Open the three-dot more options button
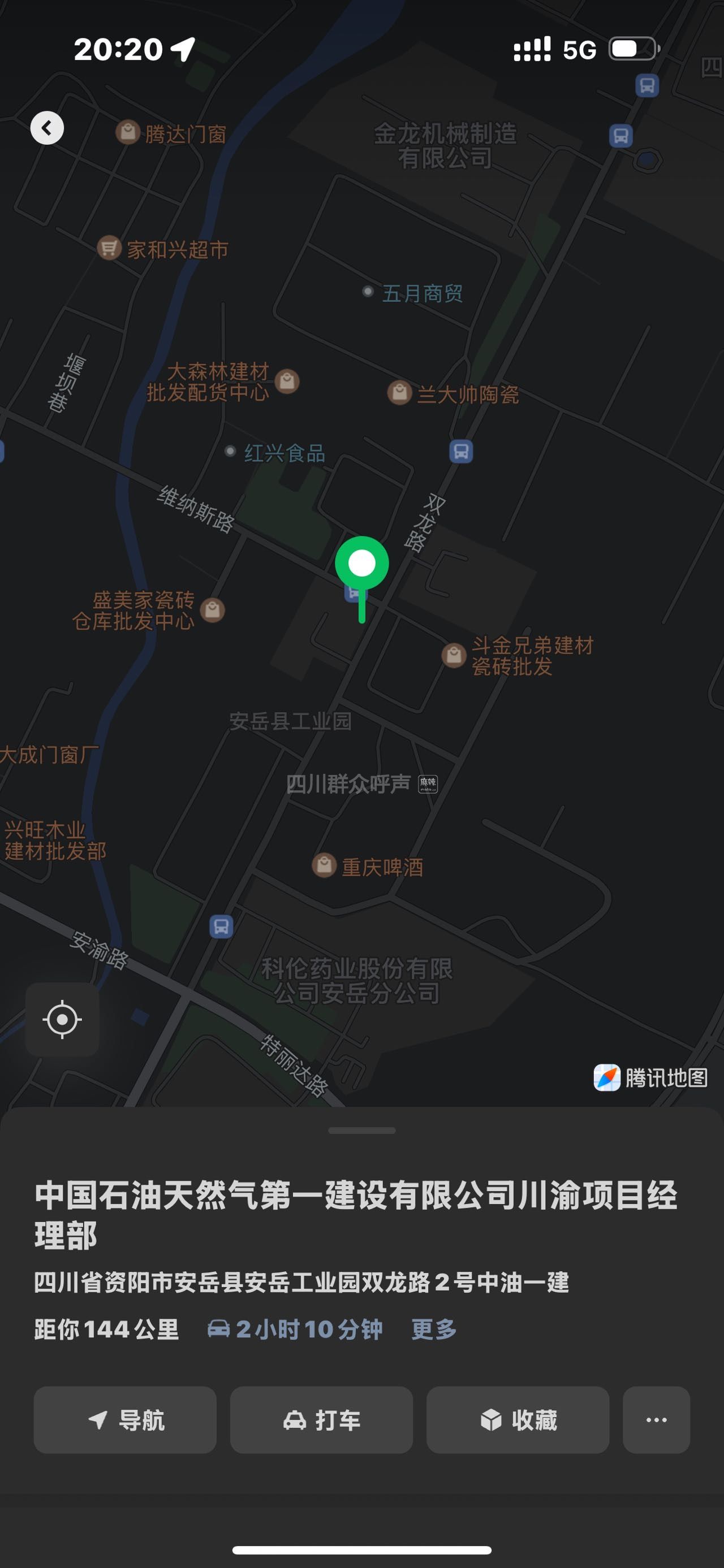 [656, 1420]
